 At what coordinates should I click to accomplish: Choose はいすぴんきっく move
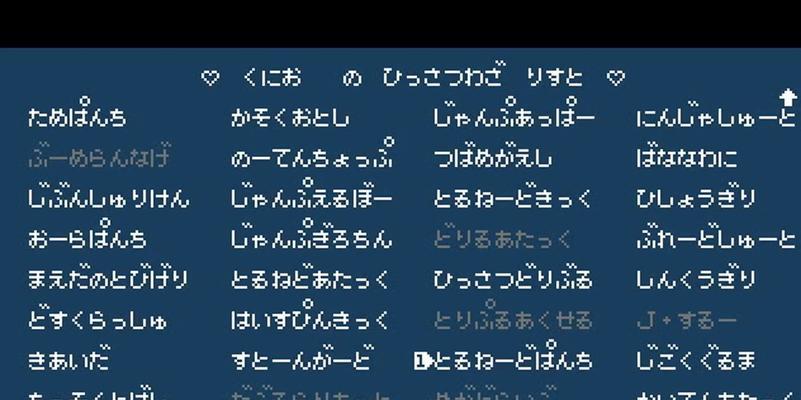click(311, 320)
